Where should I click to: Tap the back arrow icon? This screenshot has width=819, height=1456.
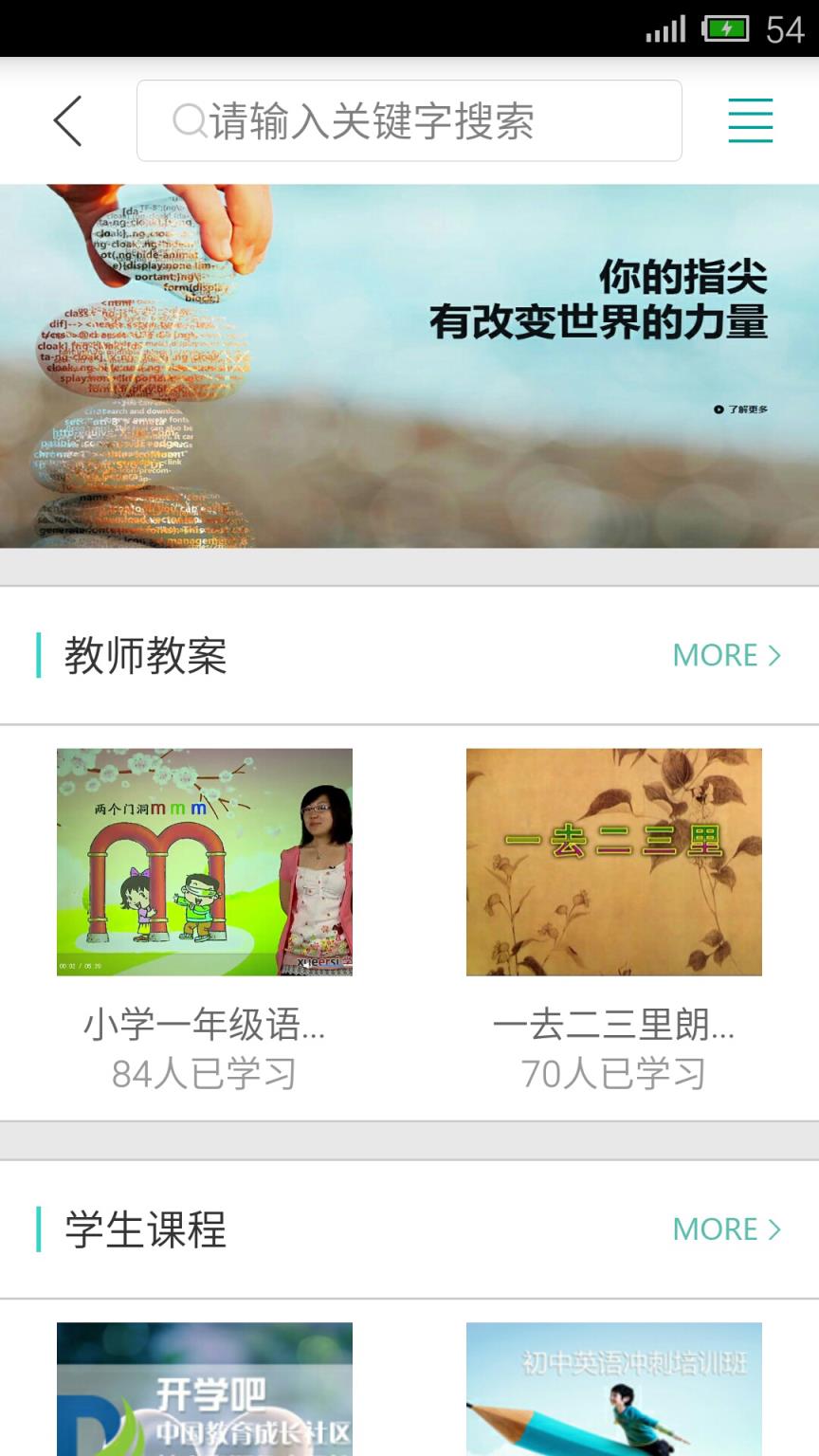(x=66, y=121)
